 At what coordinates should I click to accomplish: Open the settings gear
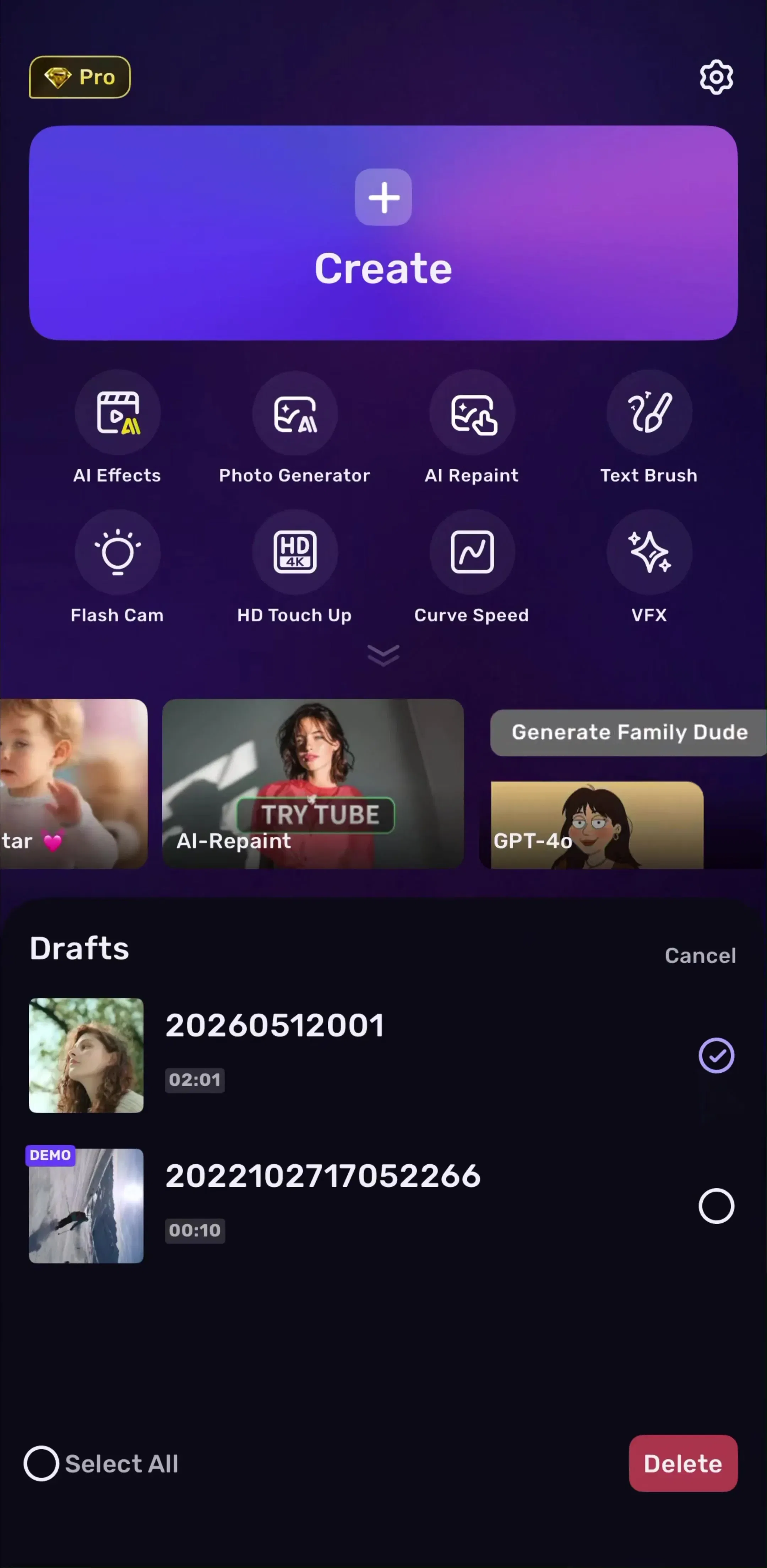716,77
